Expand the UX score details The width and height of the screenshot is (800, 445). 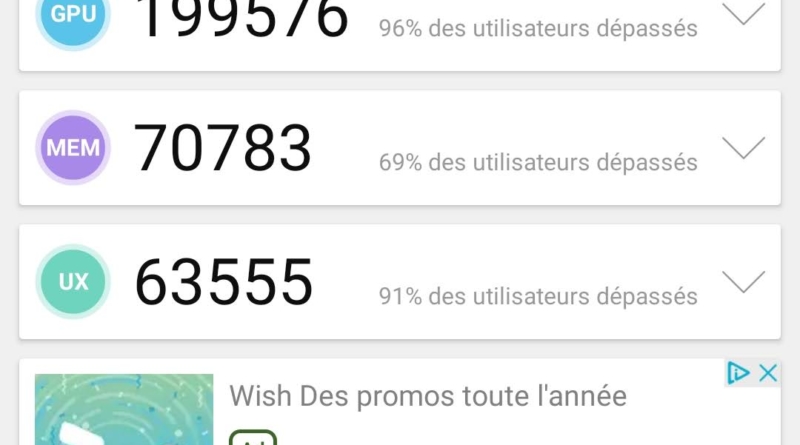742,282
